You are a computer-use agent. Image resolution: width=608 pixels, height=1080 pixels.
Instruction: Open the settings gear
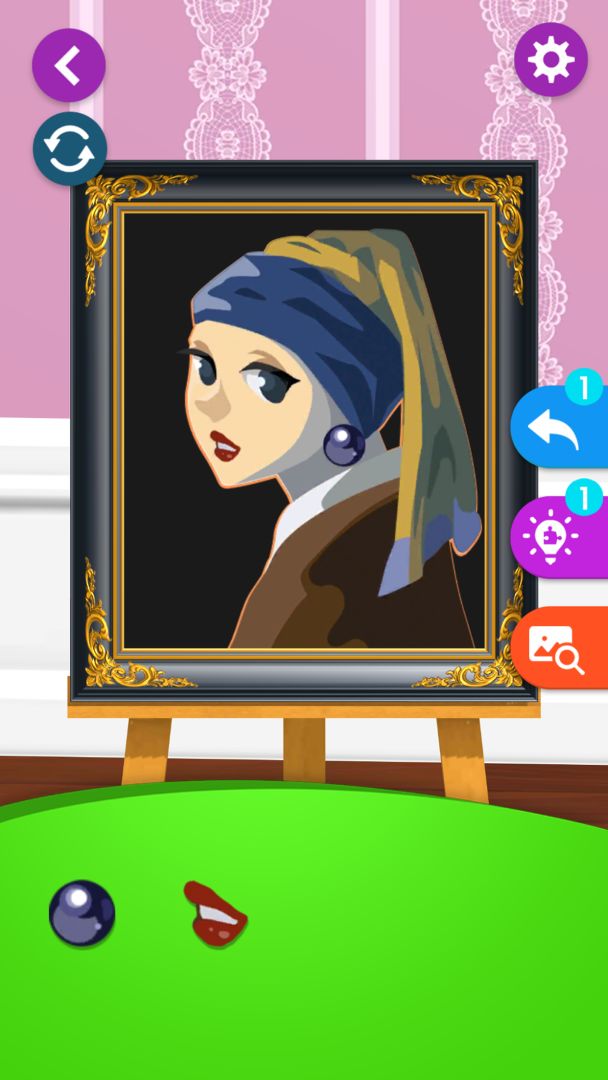click(x=551, y=60)
